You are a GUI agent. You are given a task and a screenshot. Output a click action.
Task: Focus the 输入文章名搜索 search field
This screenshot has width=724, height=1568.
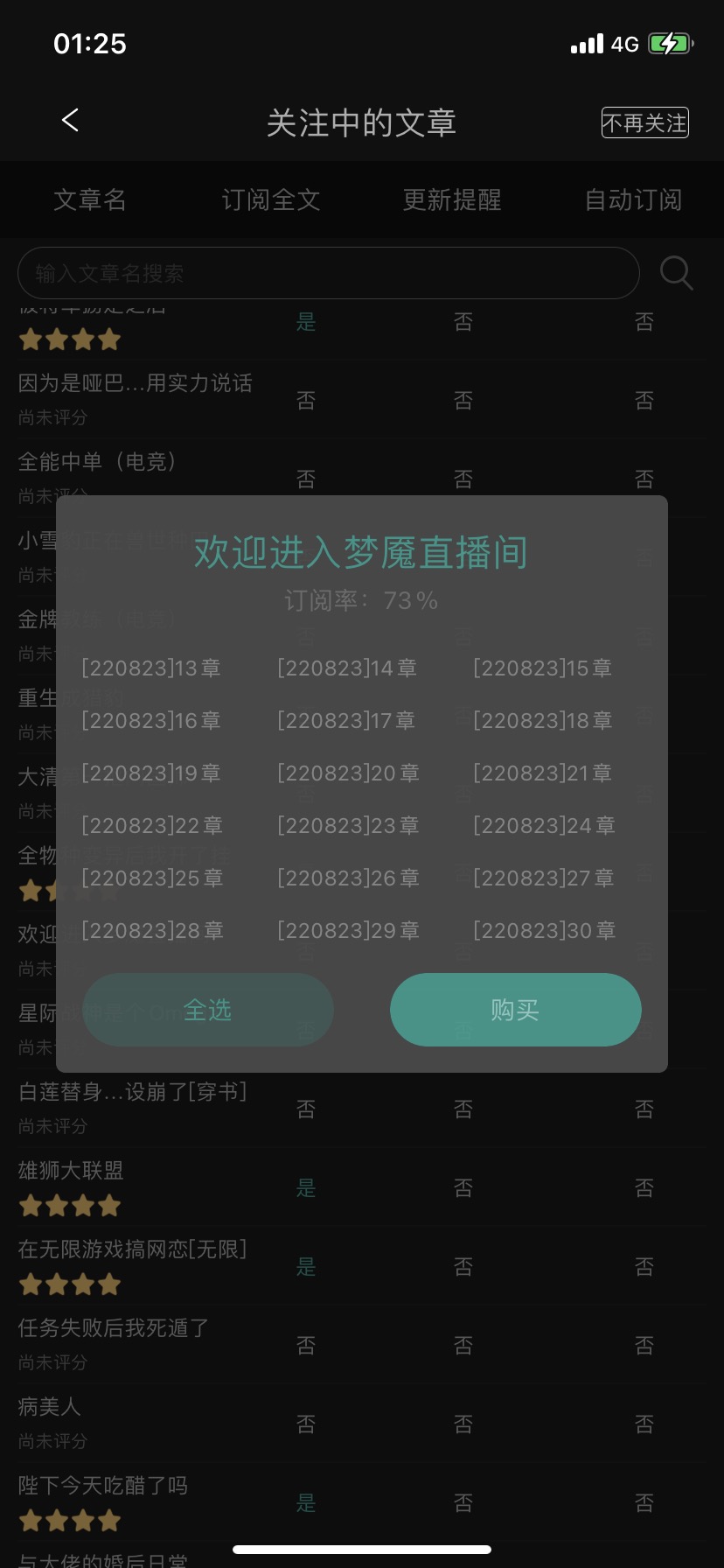(x=328, y=273)
